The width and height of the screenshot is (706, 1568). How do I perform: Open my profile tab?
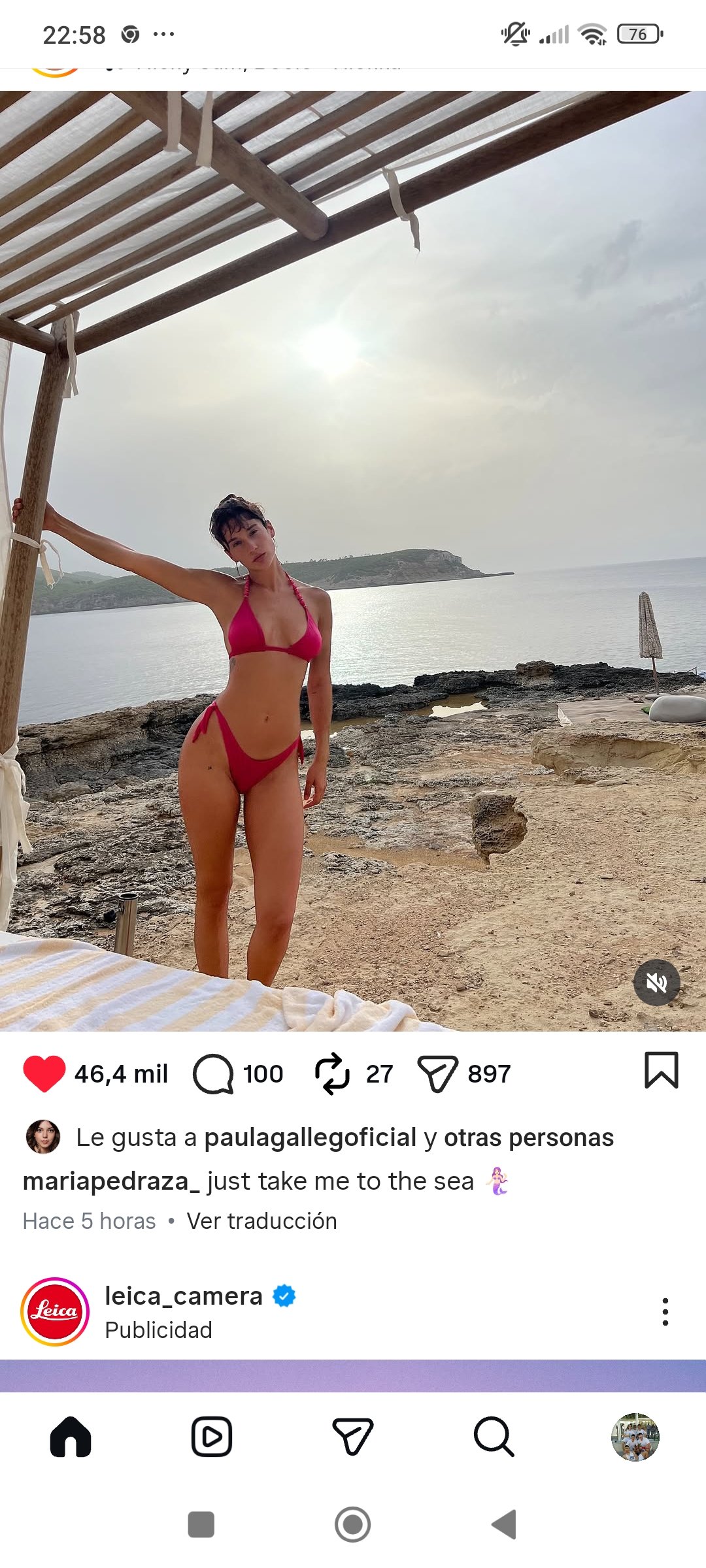tap(635, 1437)
